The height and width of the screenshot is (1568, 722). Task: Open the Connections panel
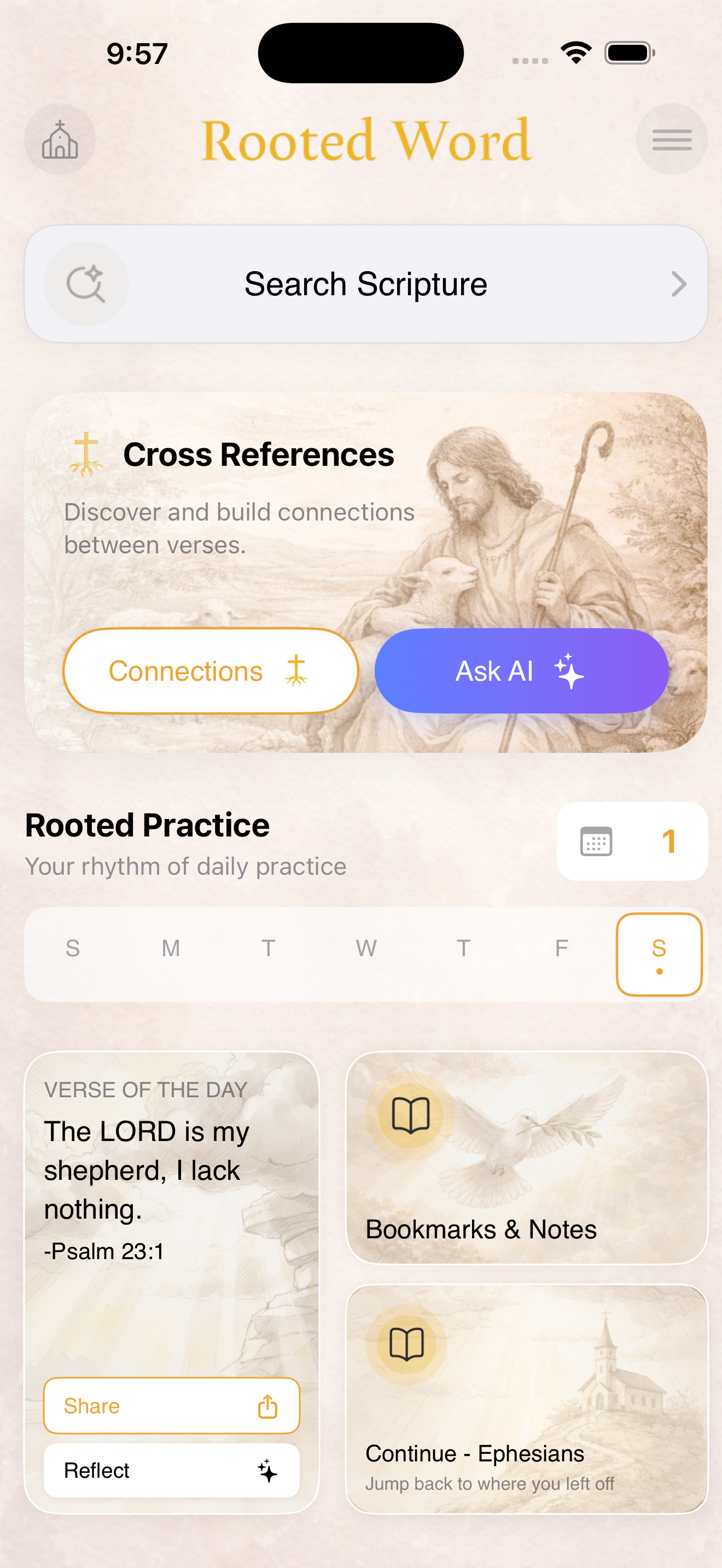coord(211,670)
